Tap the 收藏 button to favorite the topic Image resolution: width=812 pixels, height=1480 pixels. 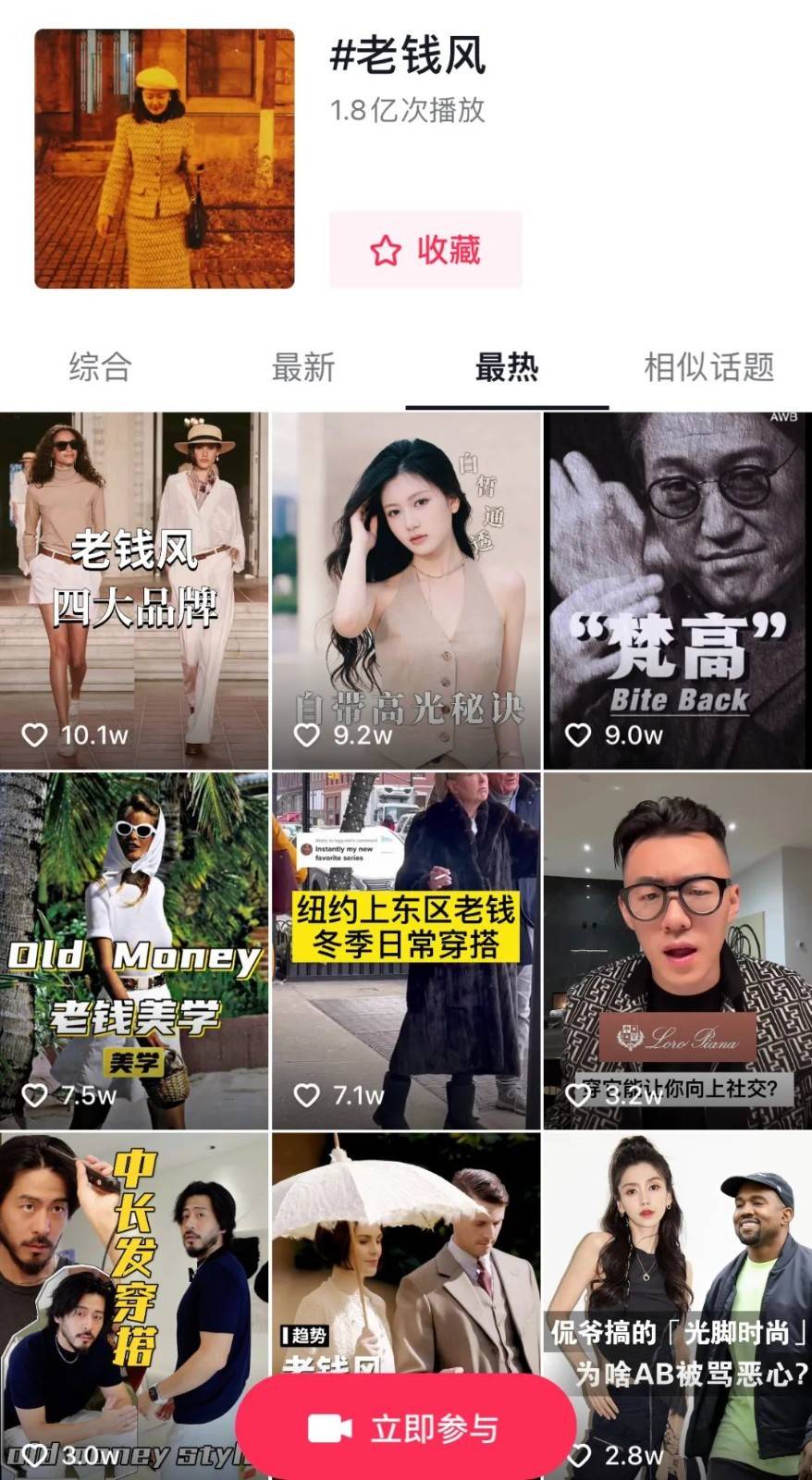[425, 250]
